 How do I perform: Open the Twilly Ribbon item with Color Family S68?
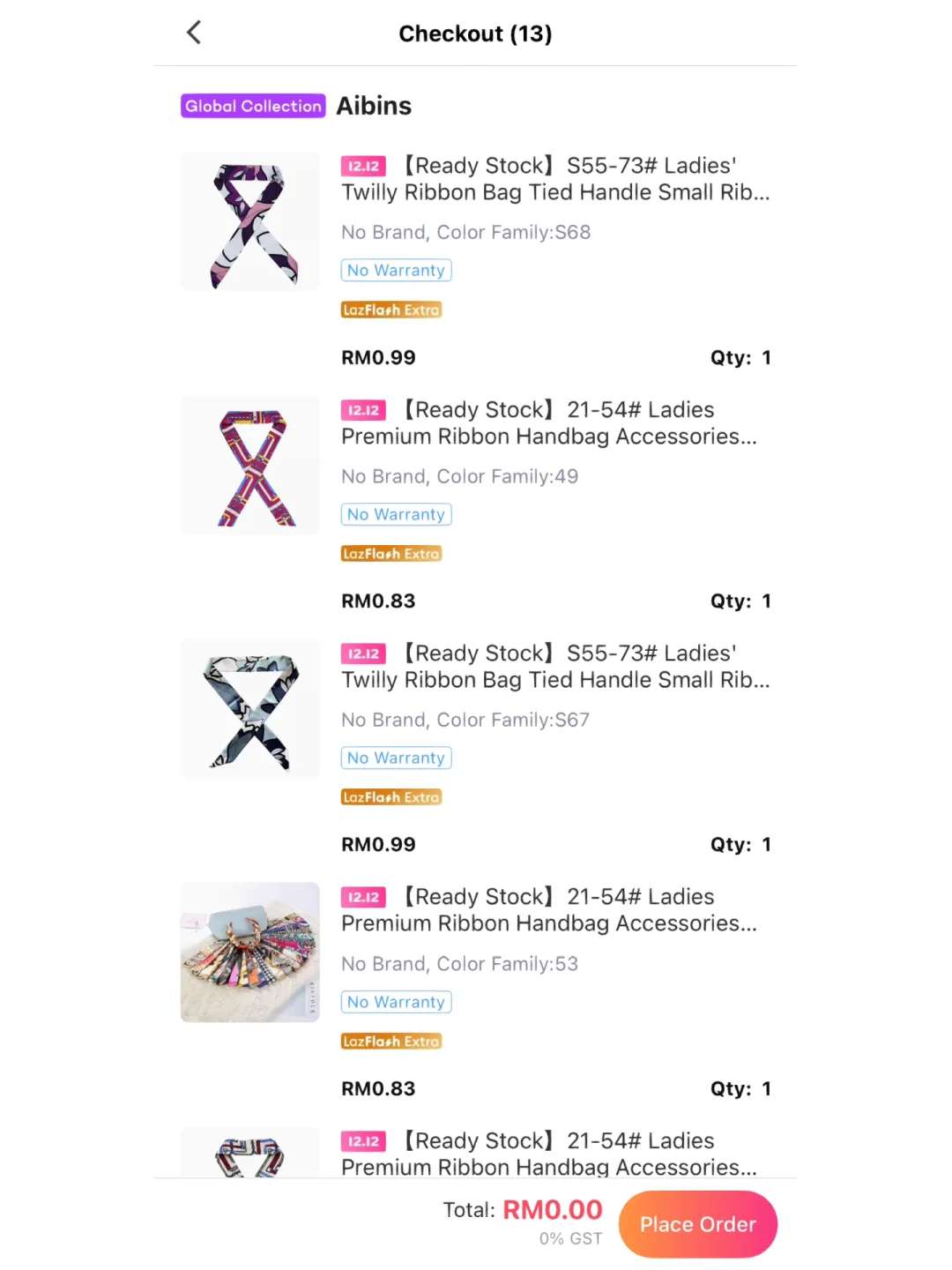pos(555,179)
